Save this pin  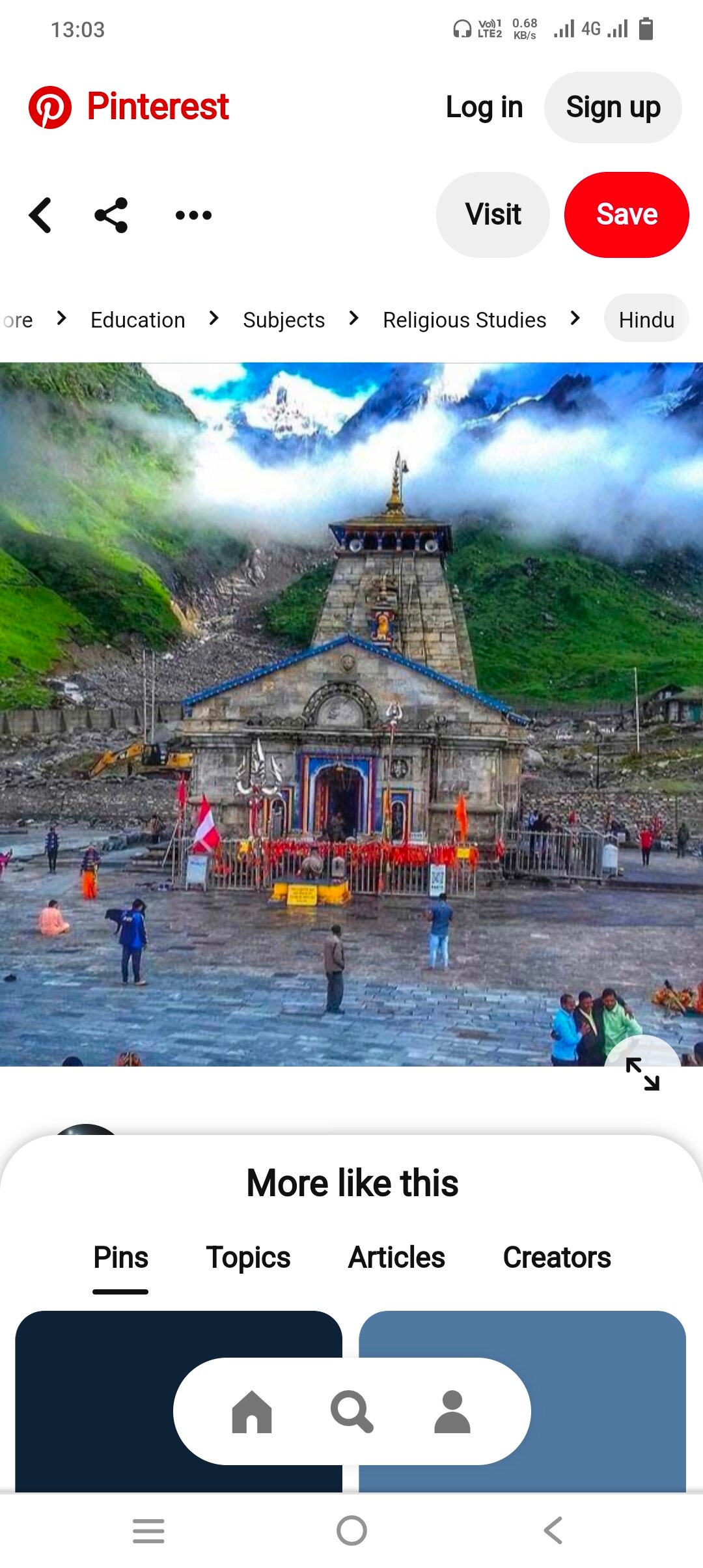pyautogui.click(x=626, y=215)
